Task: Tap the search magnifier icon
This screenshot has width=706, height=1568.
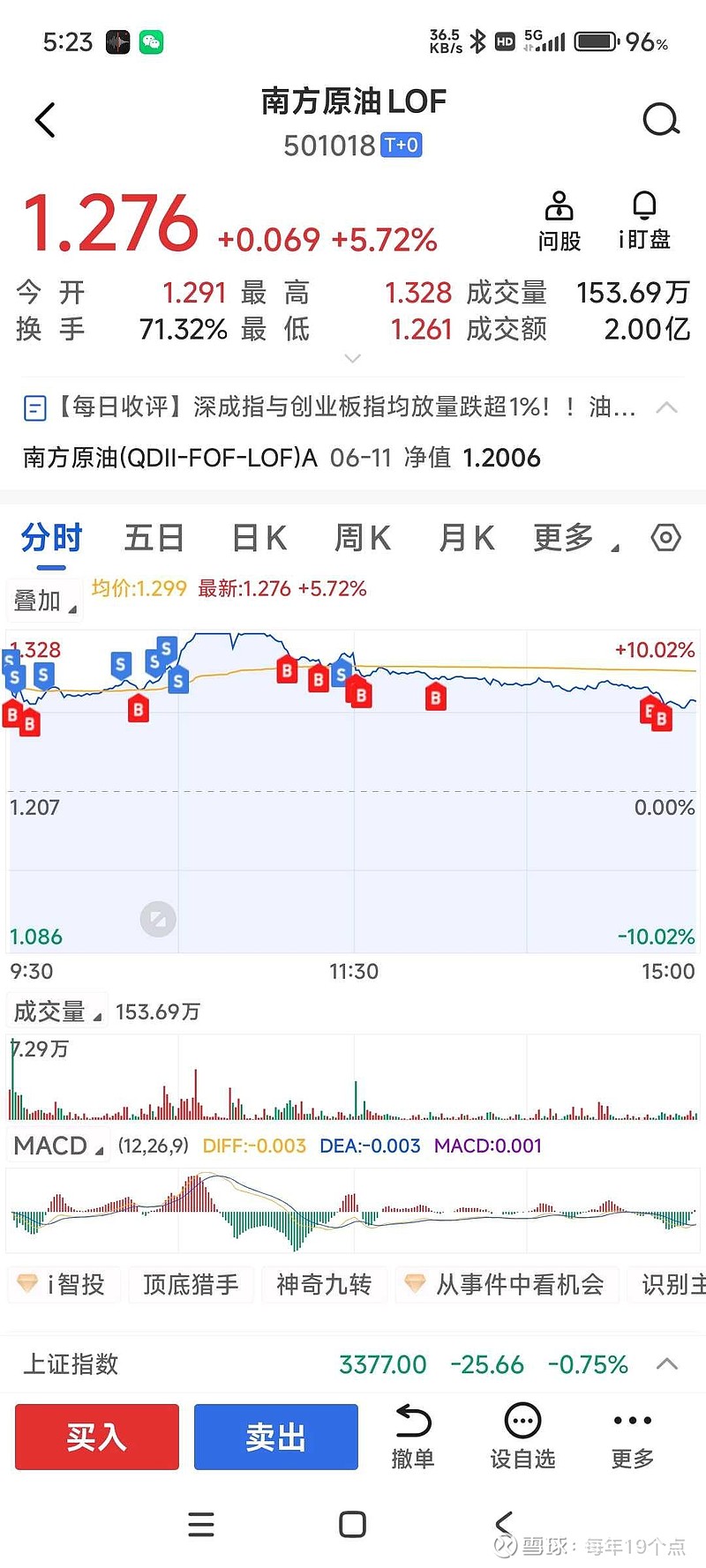Action: coord(660,120)
